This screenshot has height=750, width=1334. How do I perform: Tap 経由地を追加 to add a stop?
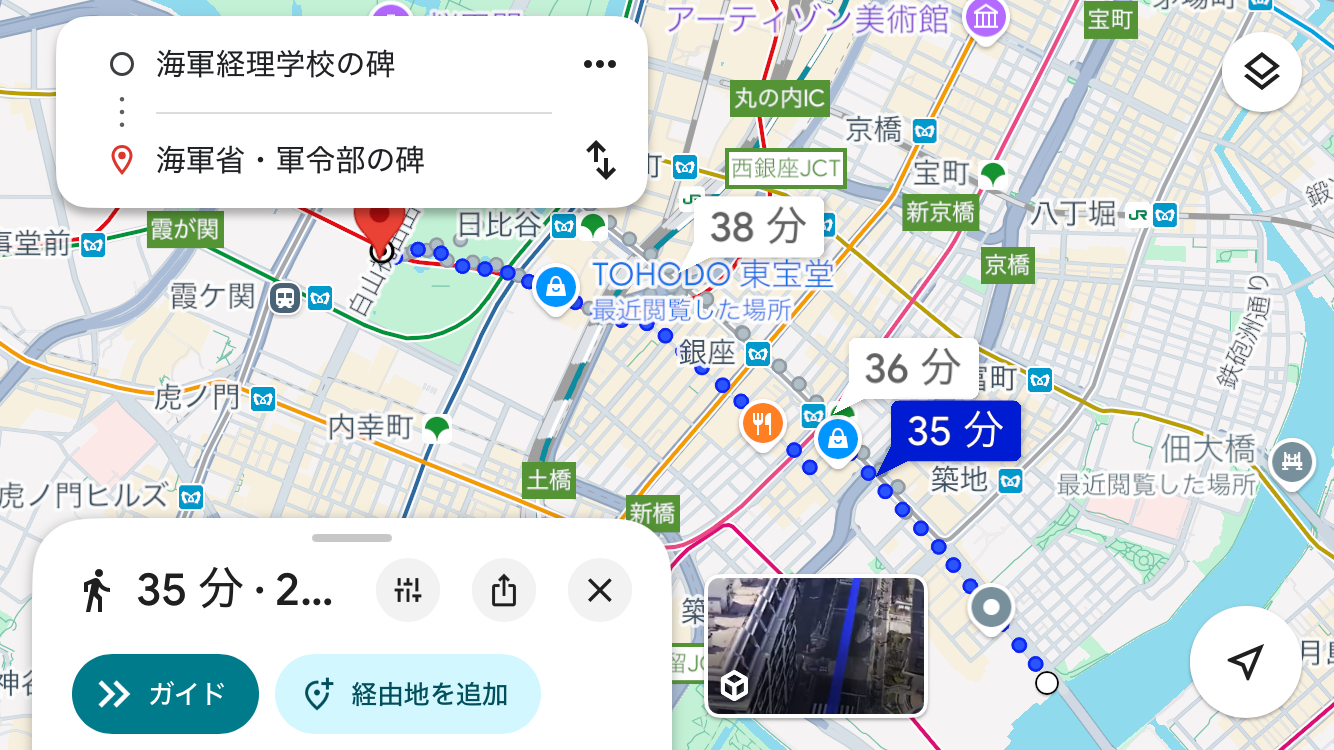tap(408, 694)
